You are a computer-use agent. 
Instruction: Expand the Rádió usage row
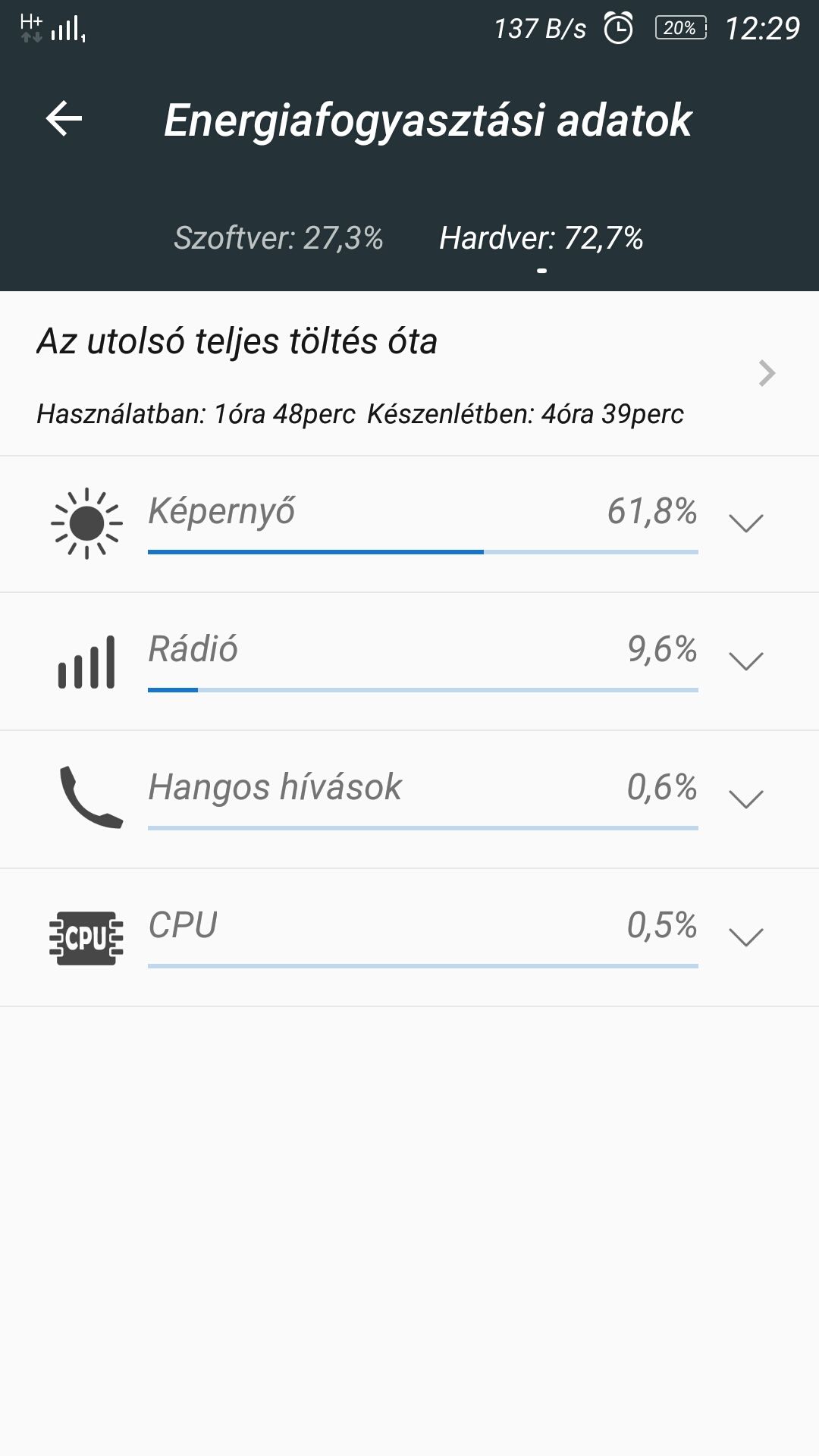tap(745, 661)
